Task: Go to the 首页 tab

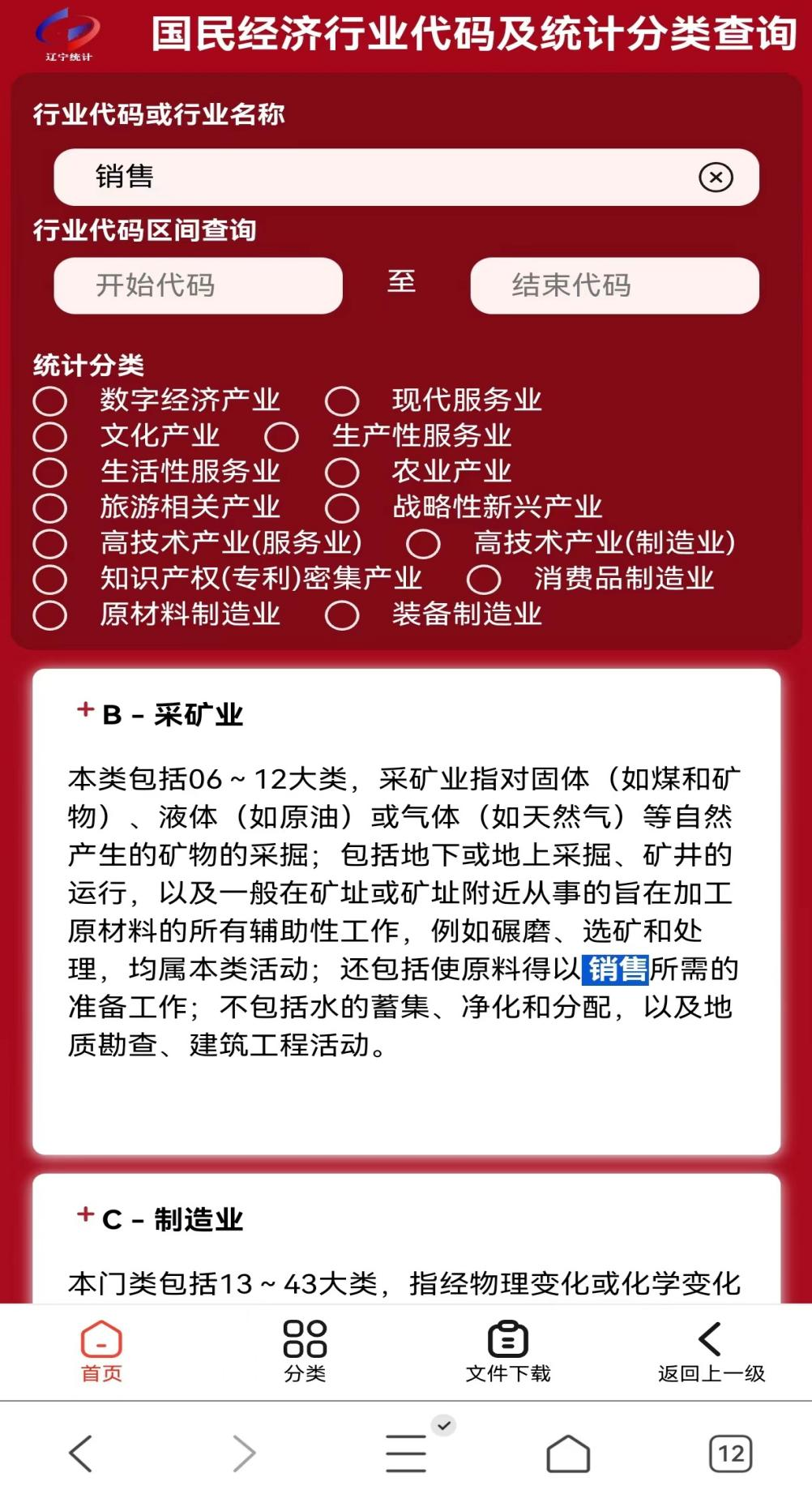Action: (x=101, y=1351)
